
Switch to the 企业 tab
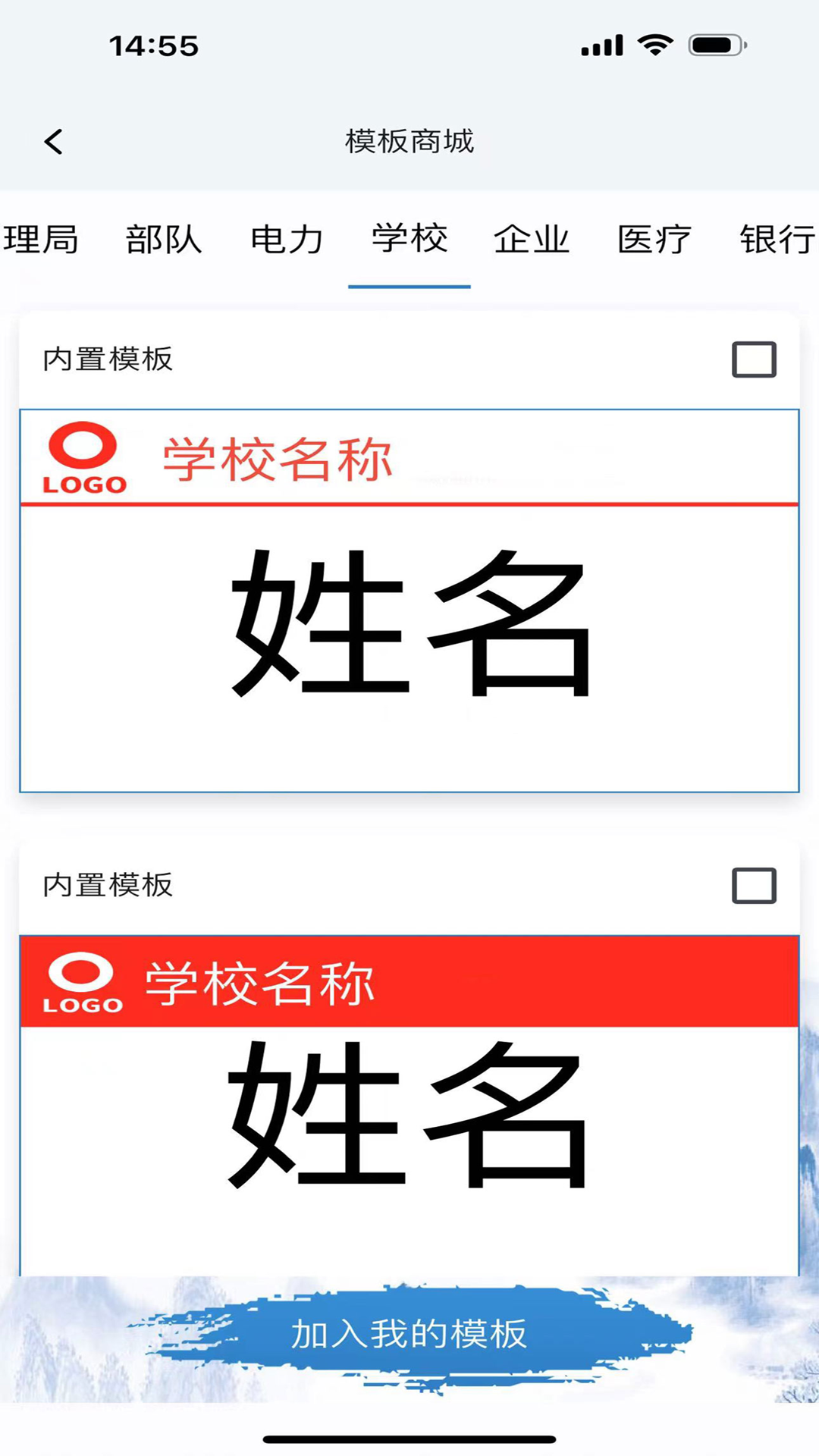pyautogui.click(x=532, y=240)
